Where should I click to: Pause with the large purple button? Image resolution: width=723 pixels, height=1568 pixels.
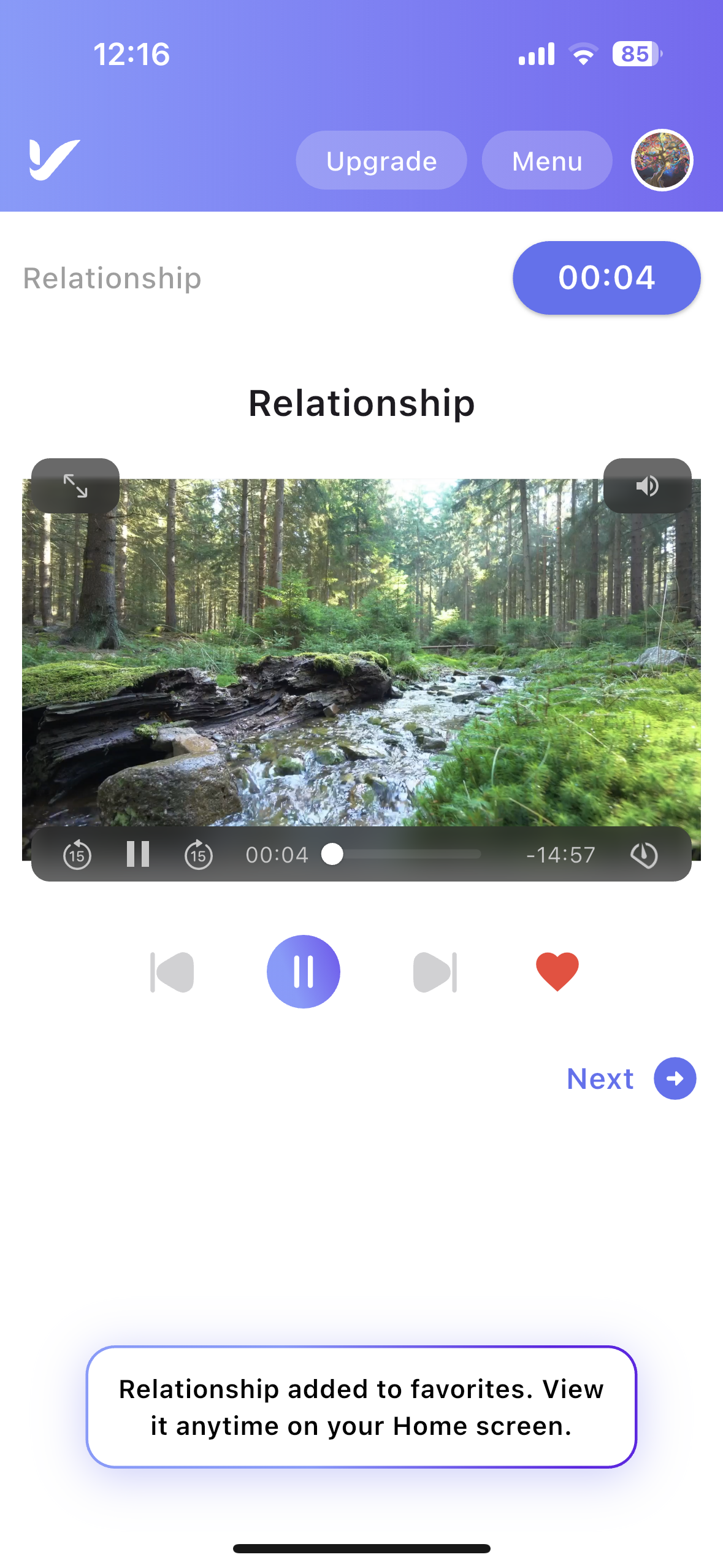tap(304, 972)
